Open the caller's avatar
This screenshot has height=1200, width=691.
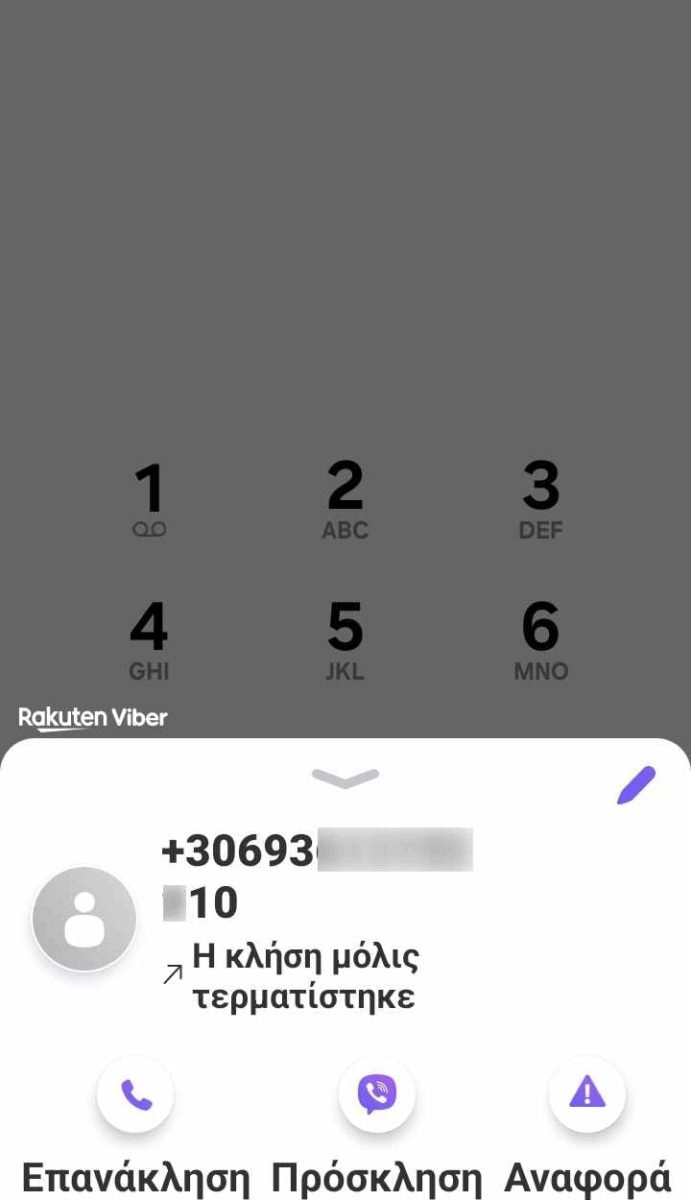point(84,919)
